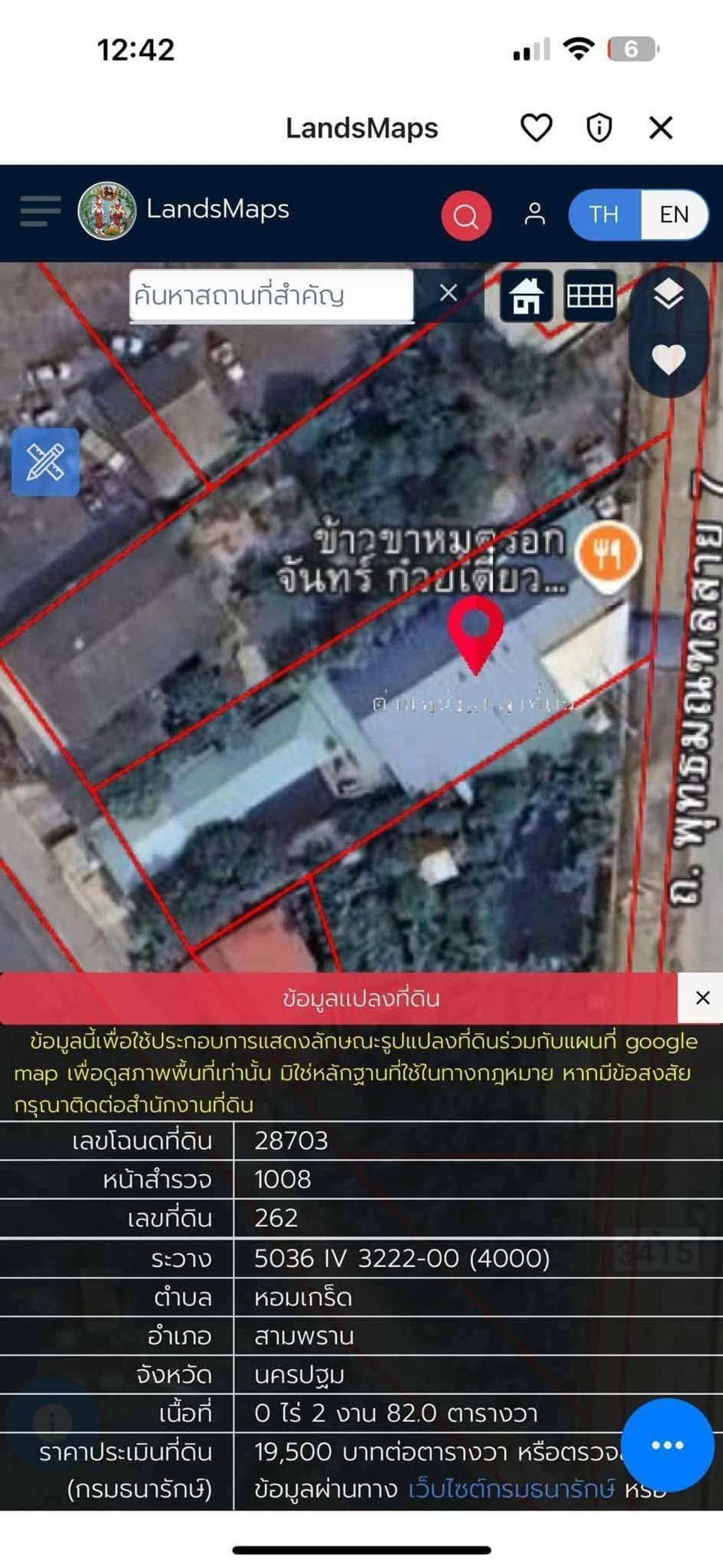
Task: Clear the place search field
Action: point(448,294)
